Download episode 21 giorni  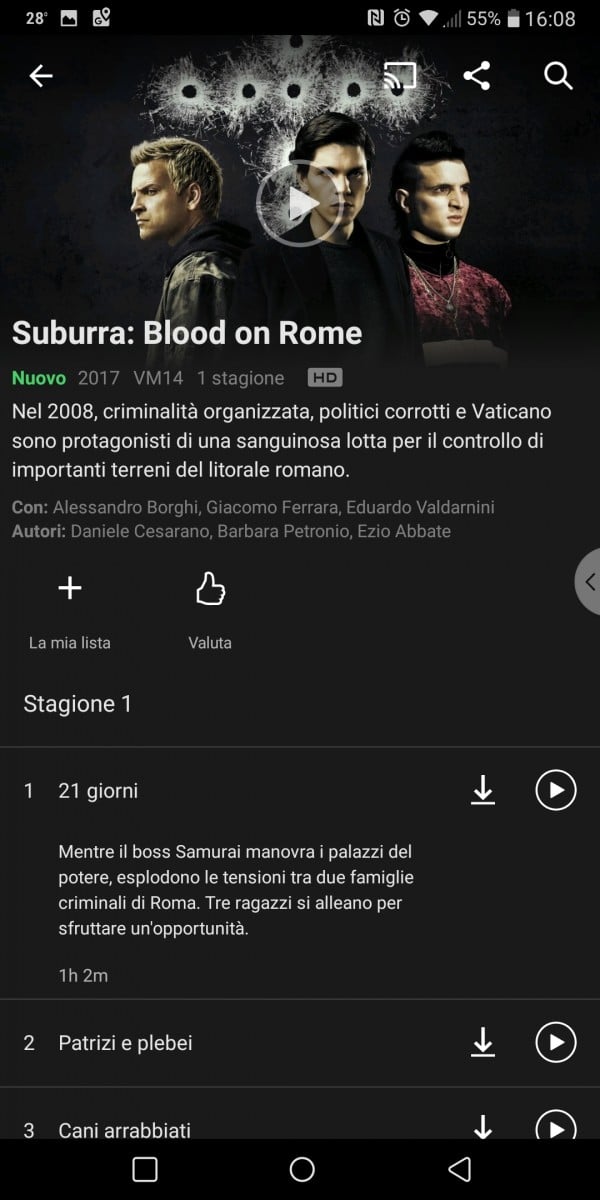pyautogui.click(x=483, y=790)
